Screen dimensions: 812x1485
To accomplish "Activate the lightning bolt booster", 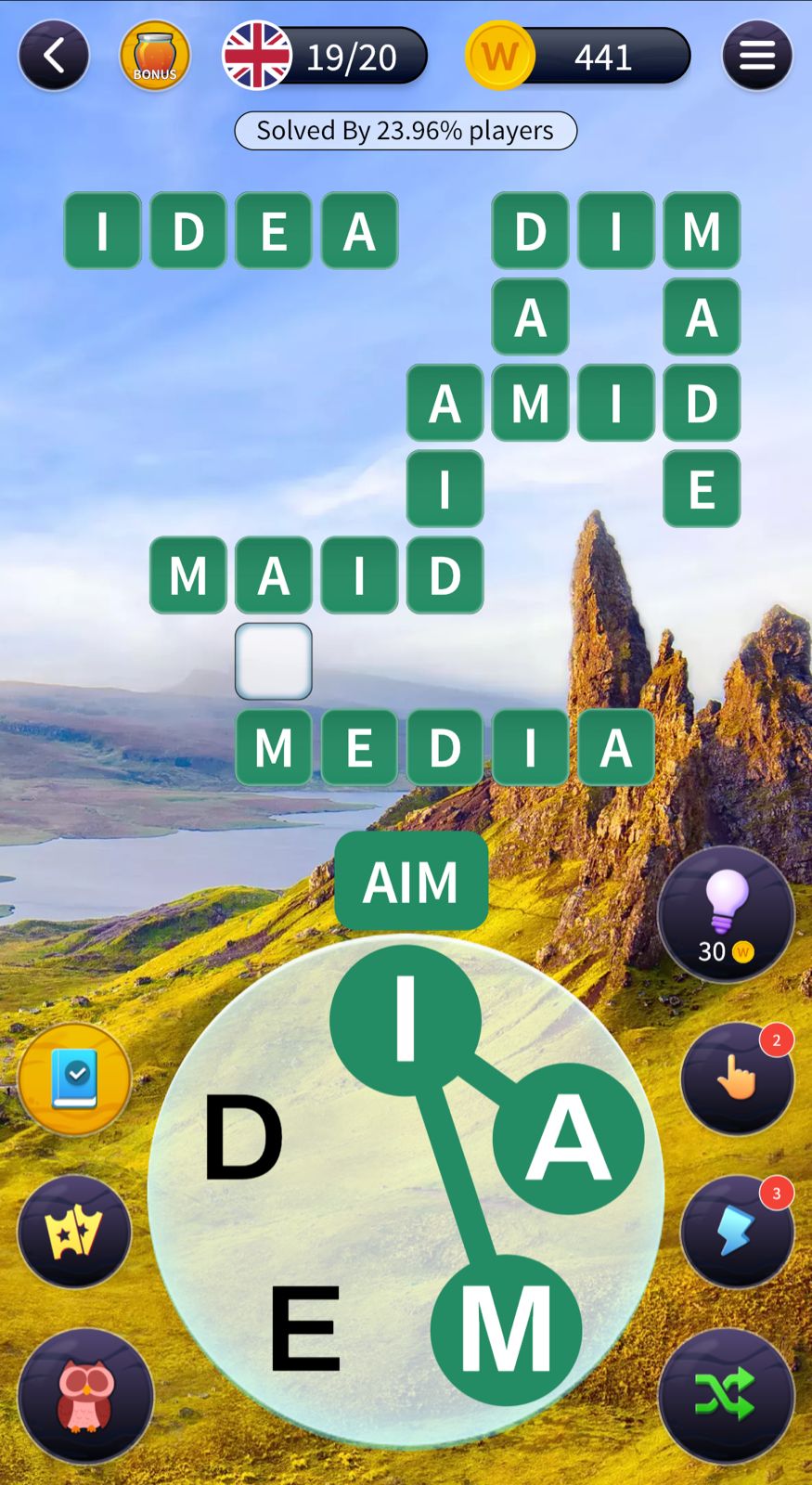I will [737, 1231].
